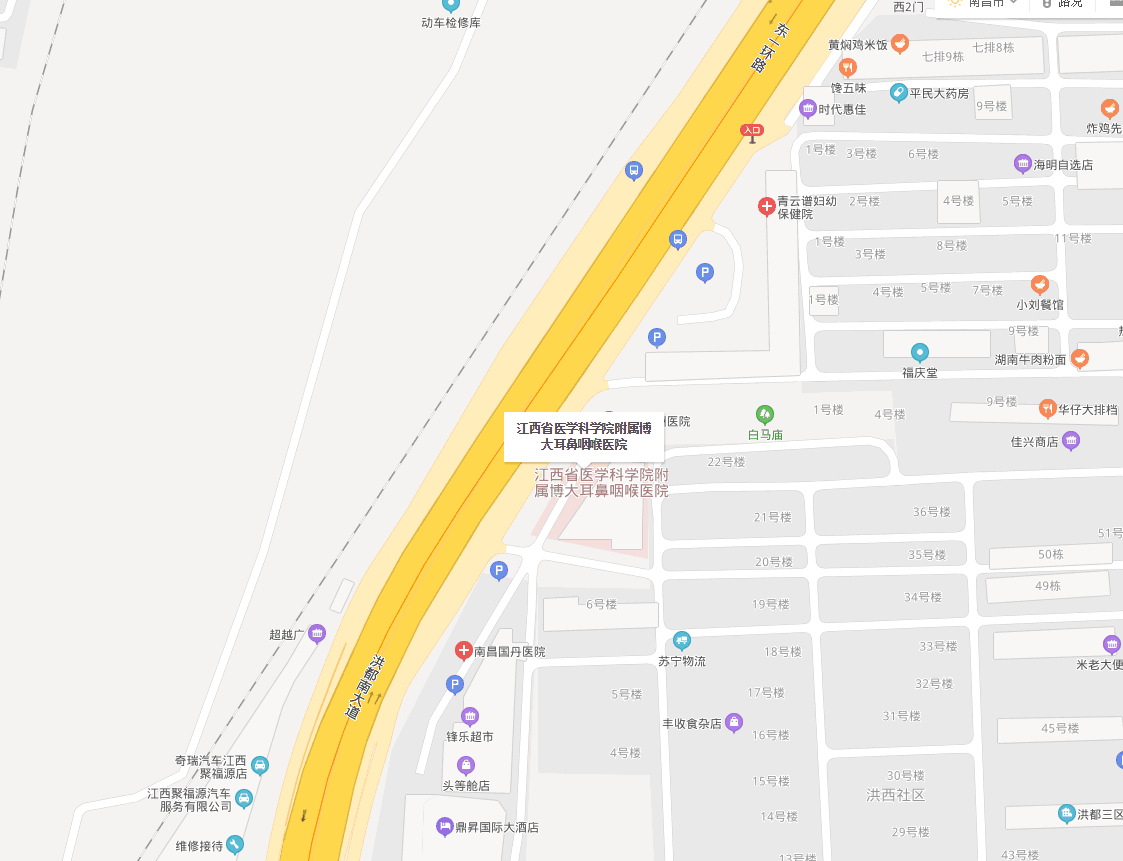Tap the 黄焖鸡米饭 restaurant marker
This screenshot has height=861, width=1123.
tap(900, 43)
